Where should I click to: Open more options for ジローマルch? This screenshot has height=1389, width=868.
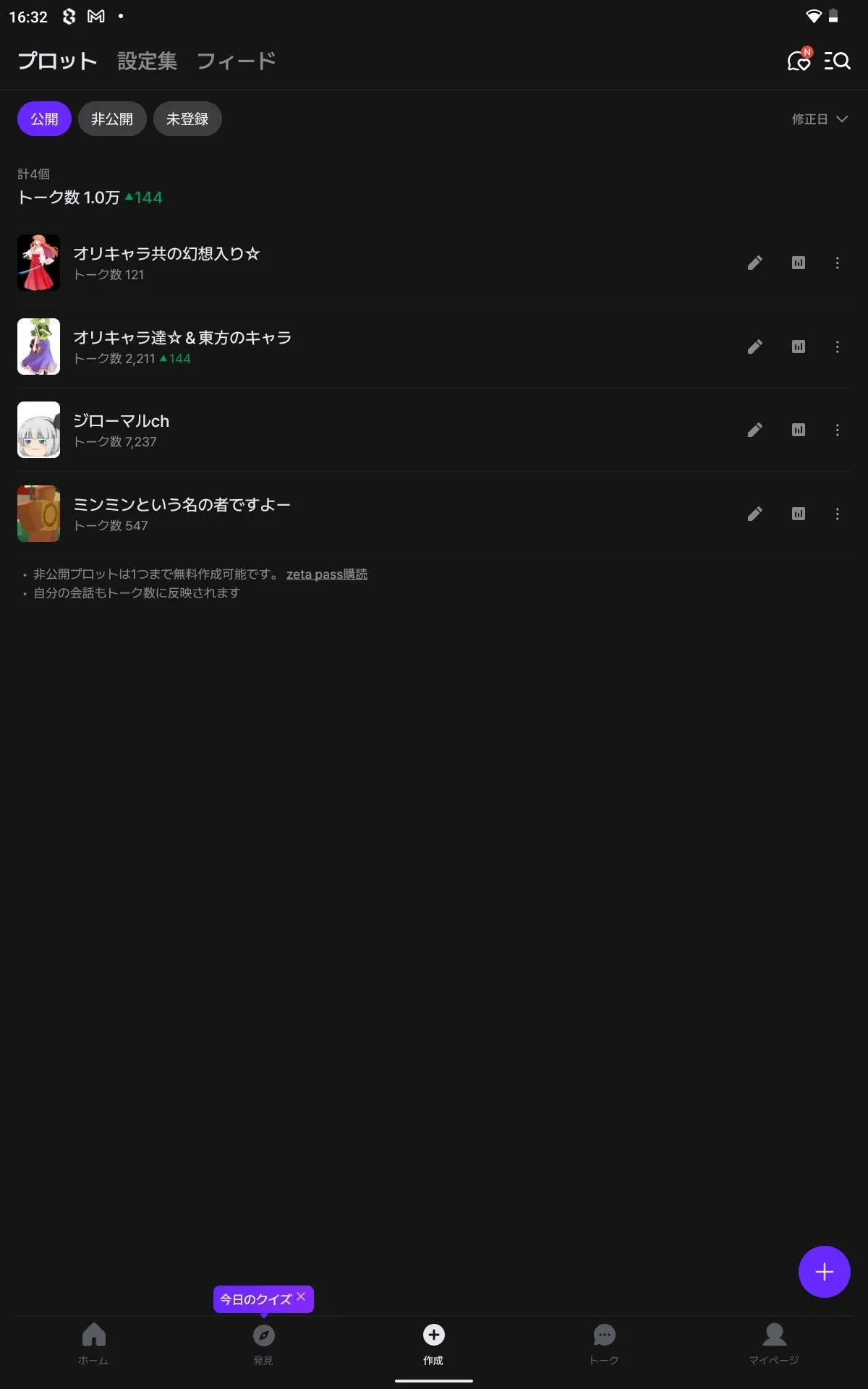[x=838, y=430]
